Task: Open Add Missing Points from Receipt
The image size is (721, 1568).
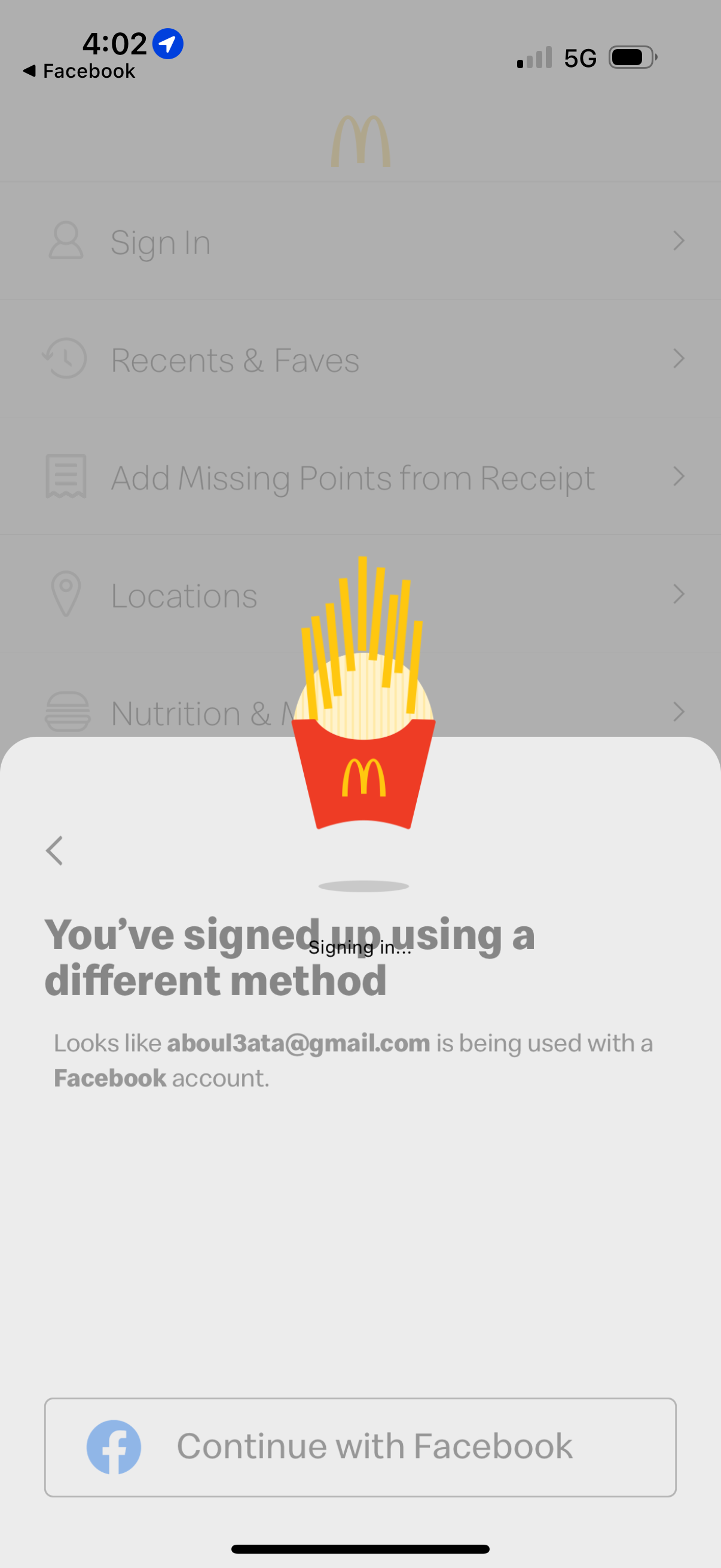Action: point(360,477)
